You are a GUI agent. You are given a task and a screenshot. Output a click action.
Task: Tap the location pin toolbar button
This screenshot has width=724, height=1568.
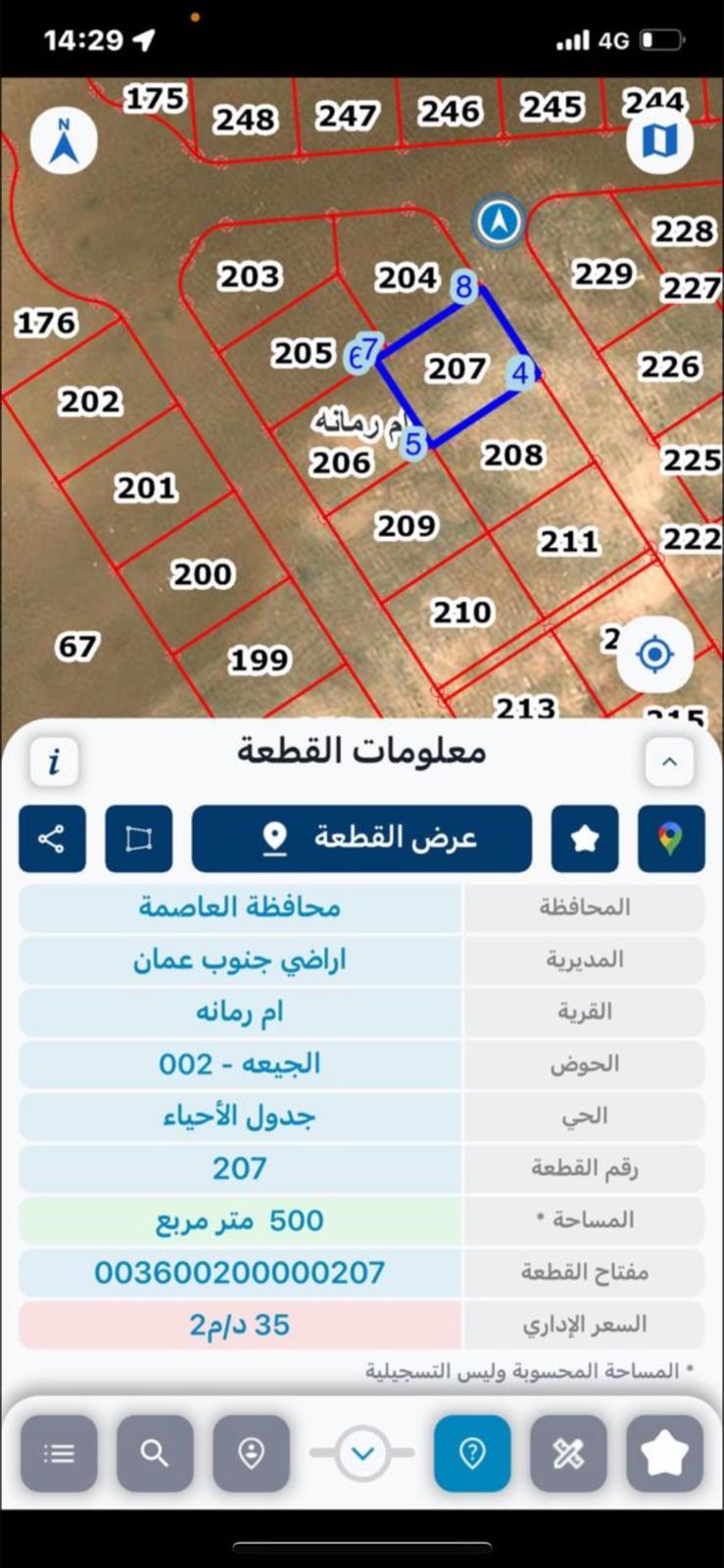[251, 1453]
